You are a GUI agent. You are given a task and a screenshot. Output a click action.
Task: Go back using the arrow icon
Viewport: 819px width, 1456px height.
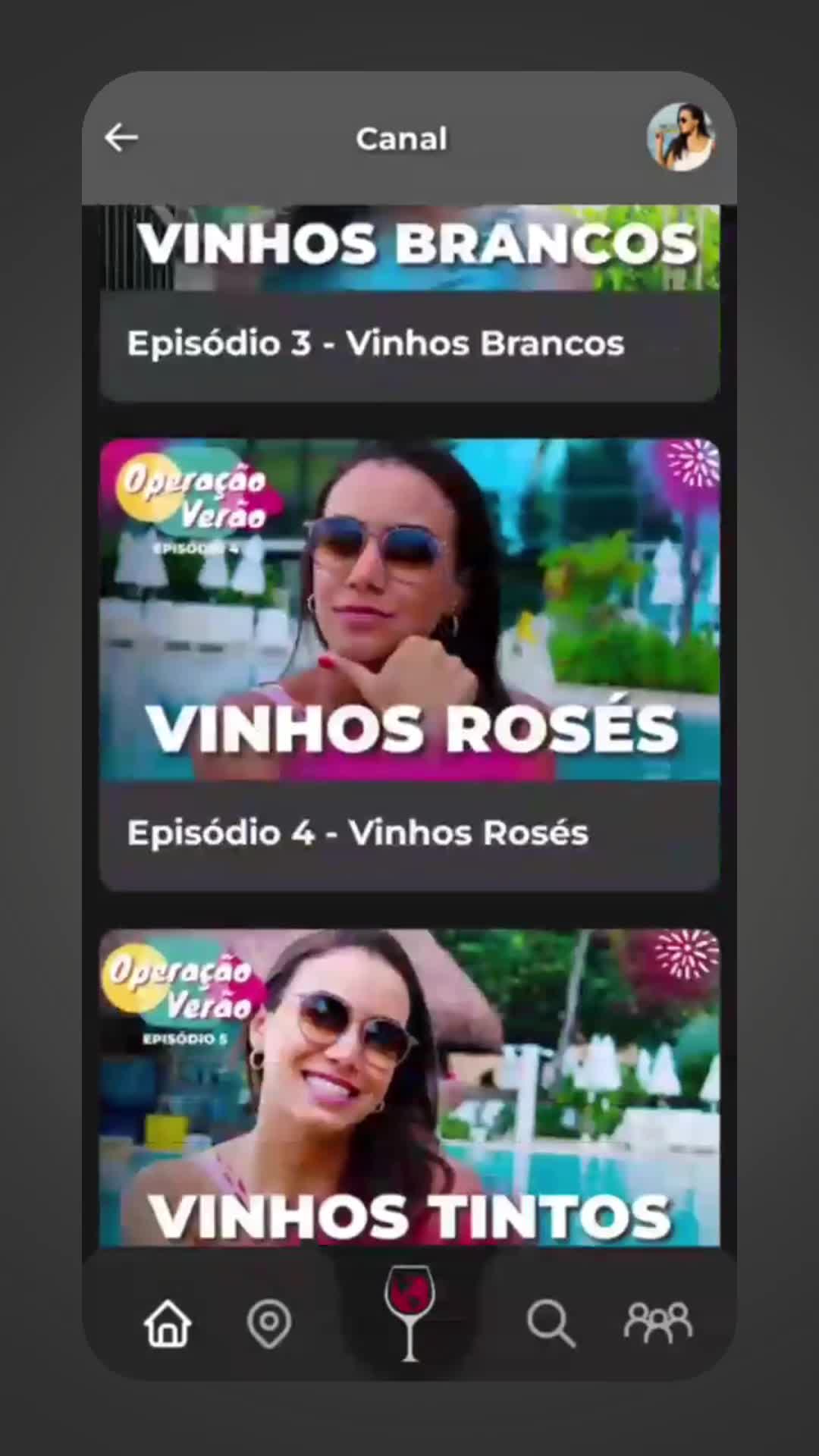pos(121,138)
